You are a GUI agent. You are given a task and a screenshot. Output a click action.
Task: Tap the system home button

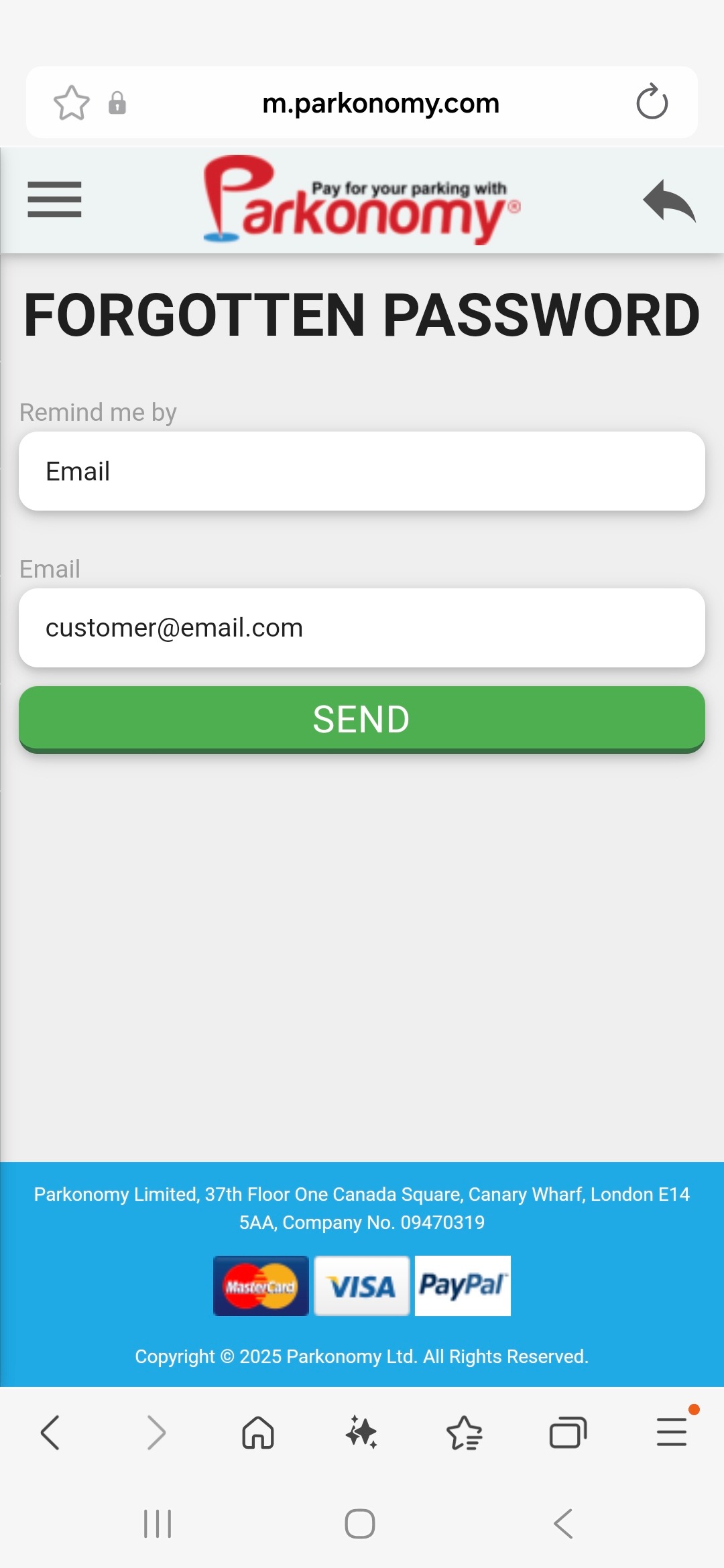click(360, 1524)
